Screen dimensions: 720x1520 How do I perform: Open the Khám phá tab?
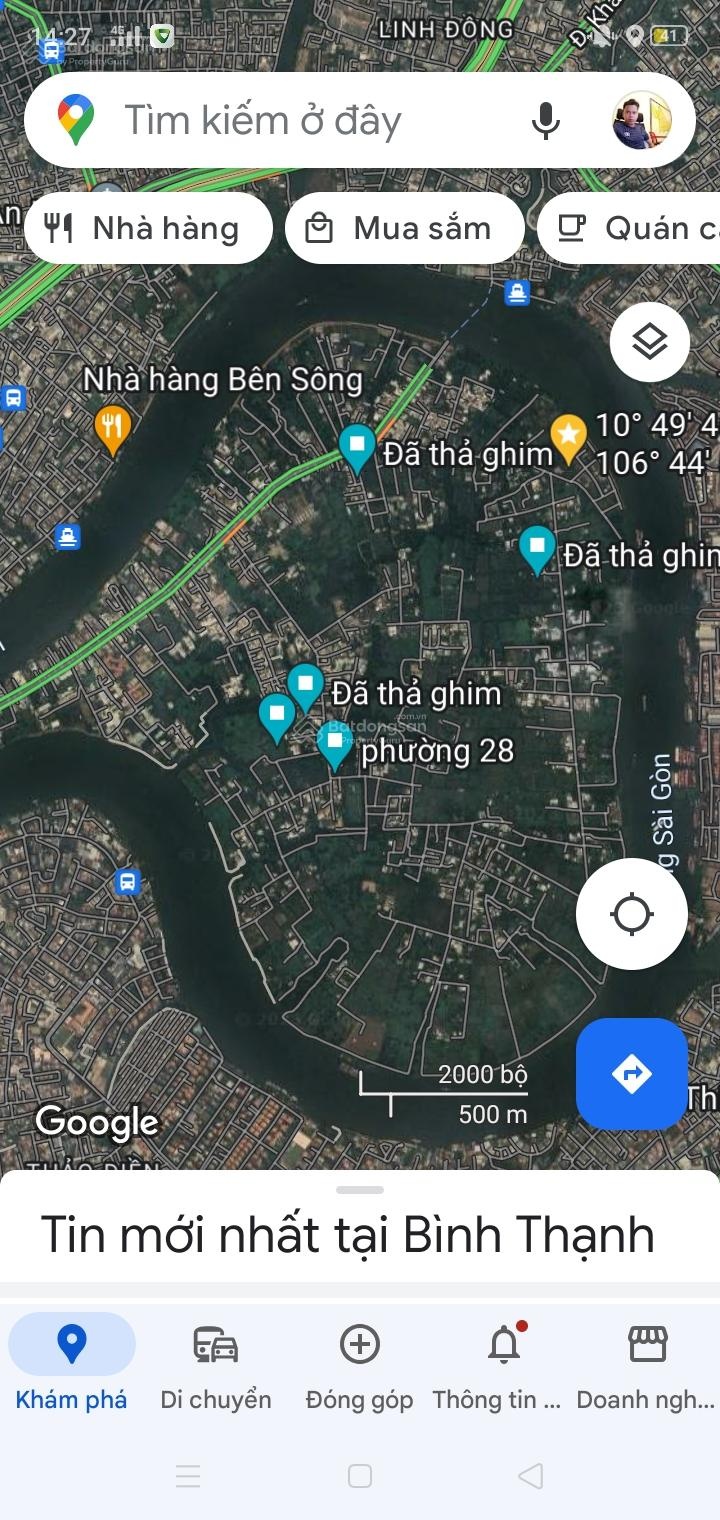coord(71,1365)
